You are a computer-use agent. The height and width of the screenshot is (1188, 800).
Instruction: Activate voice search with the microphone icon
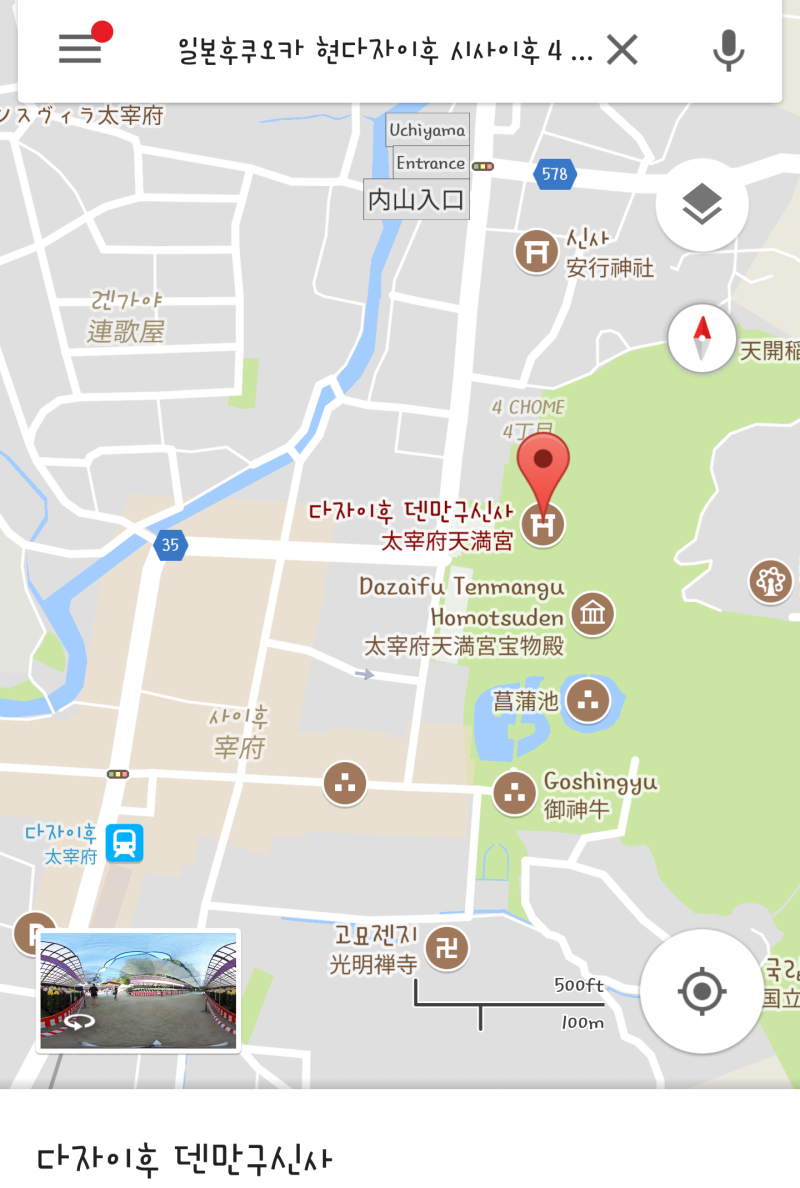(727, 50)
